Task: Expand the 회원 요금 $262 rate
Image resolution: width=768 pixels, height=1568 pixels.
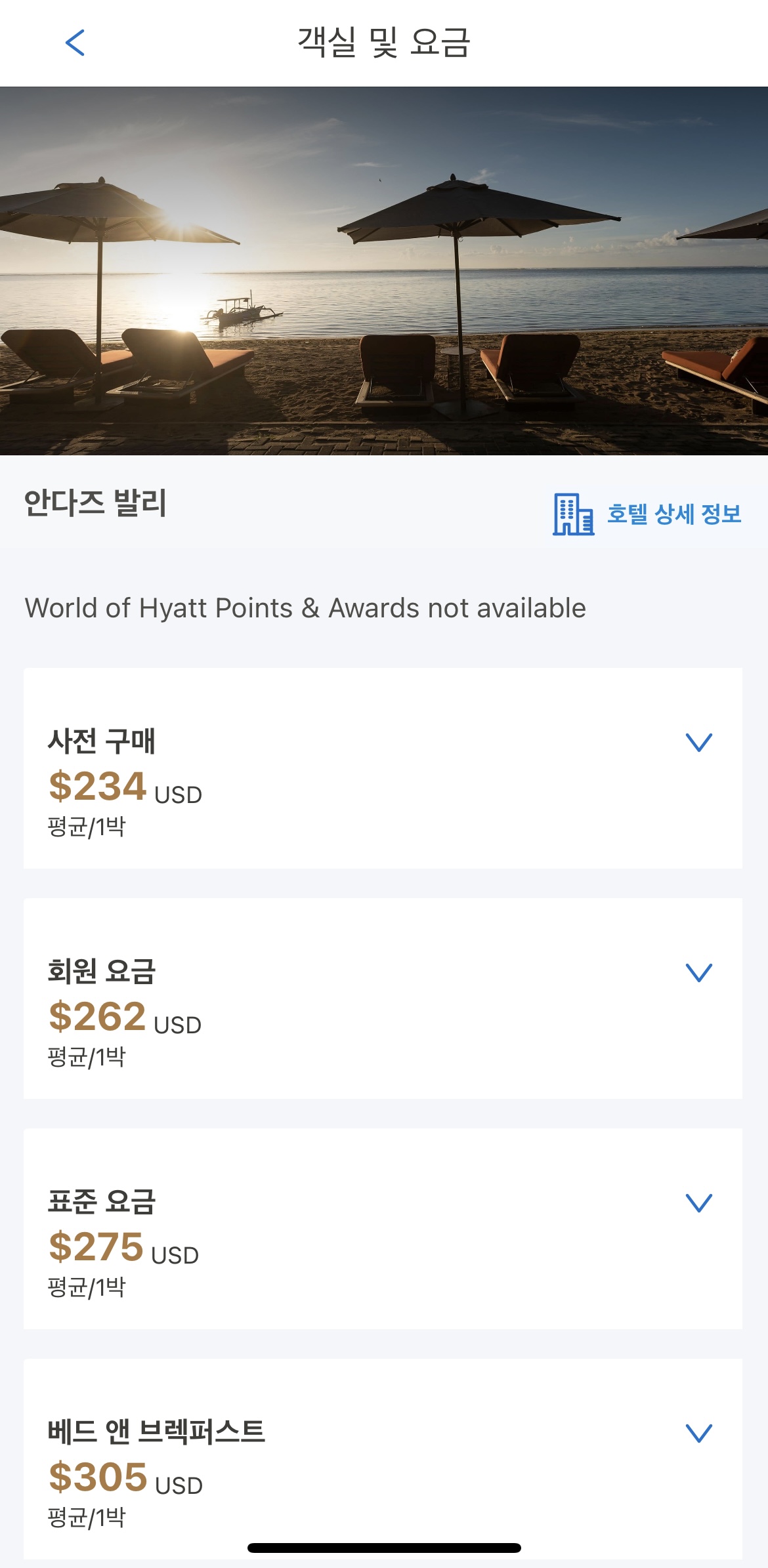Action: [x=698, y=972]
